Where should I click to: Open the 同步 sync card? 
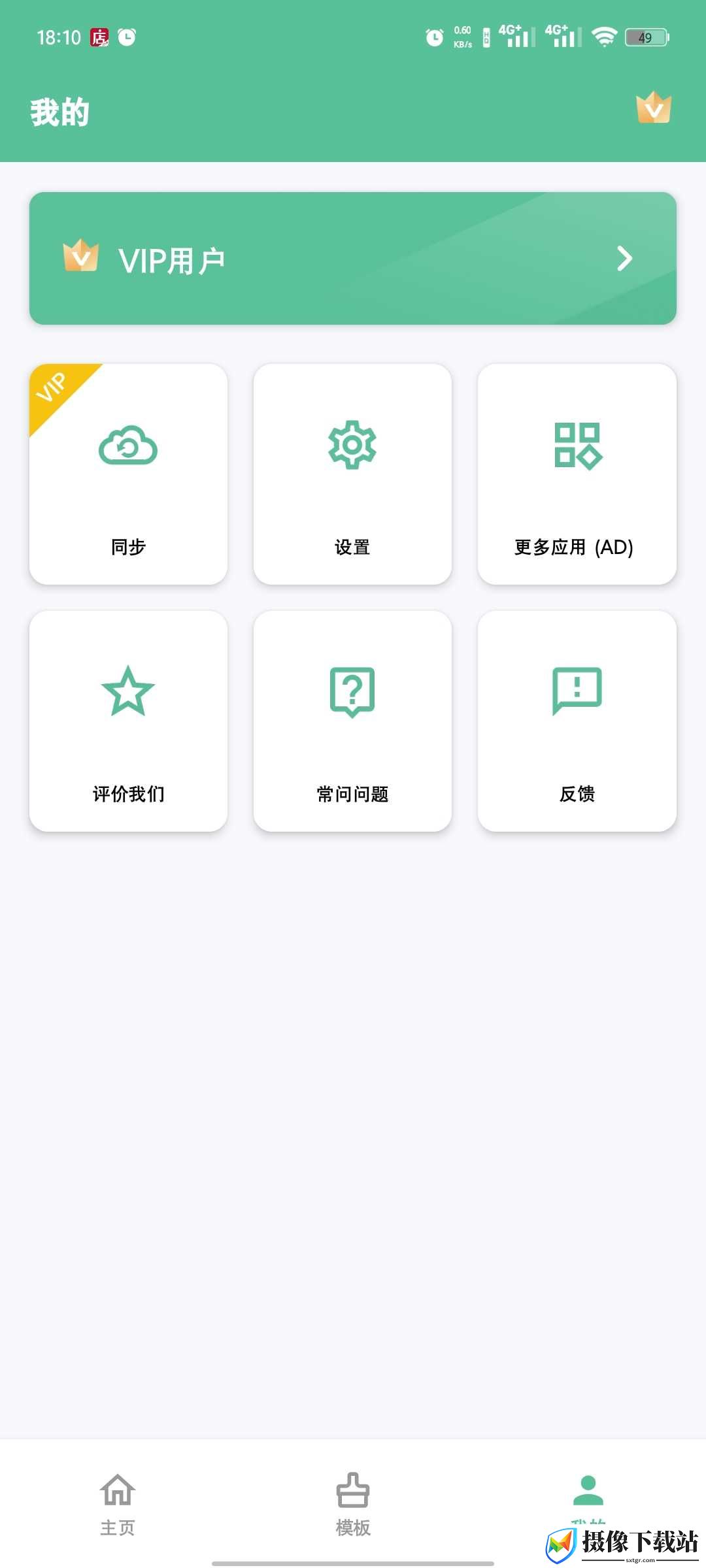pyautogui.click(x=128, y=474)
